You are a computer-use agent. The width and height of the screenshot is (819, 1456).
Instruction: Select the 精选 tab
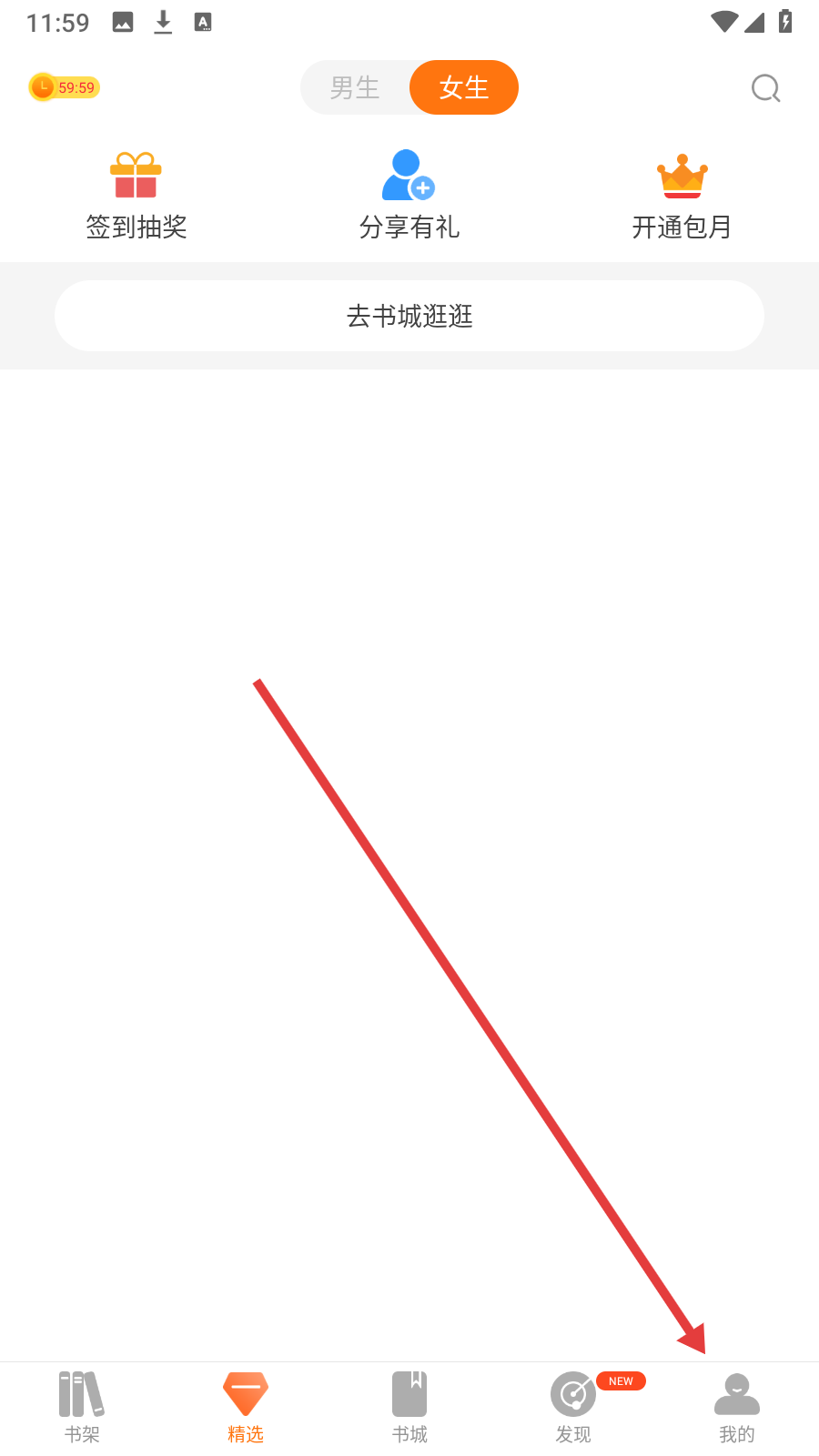click(246, 1408)
